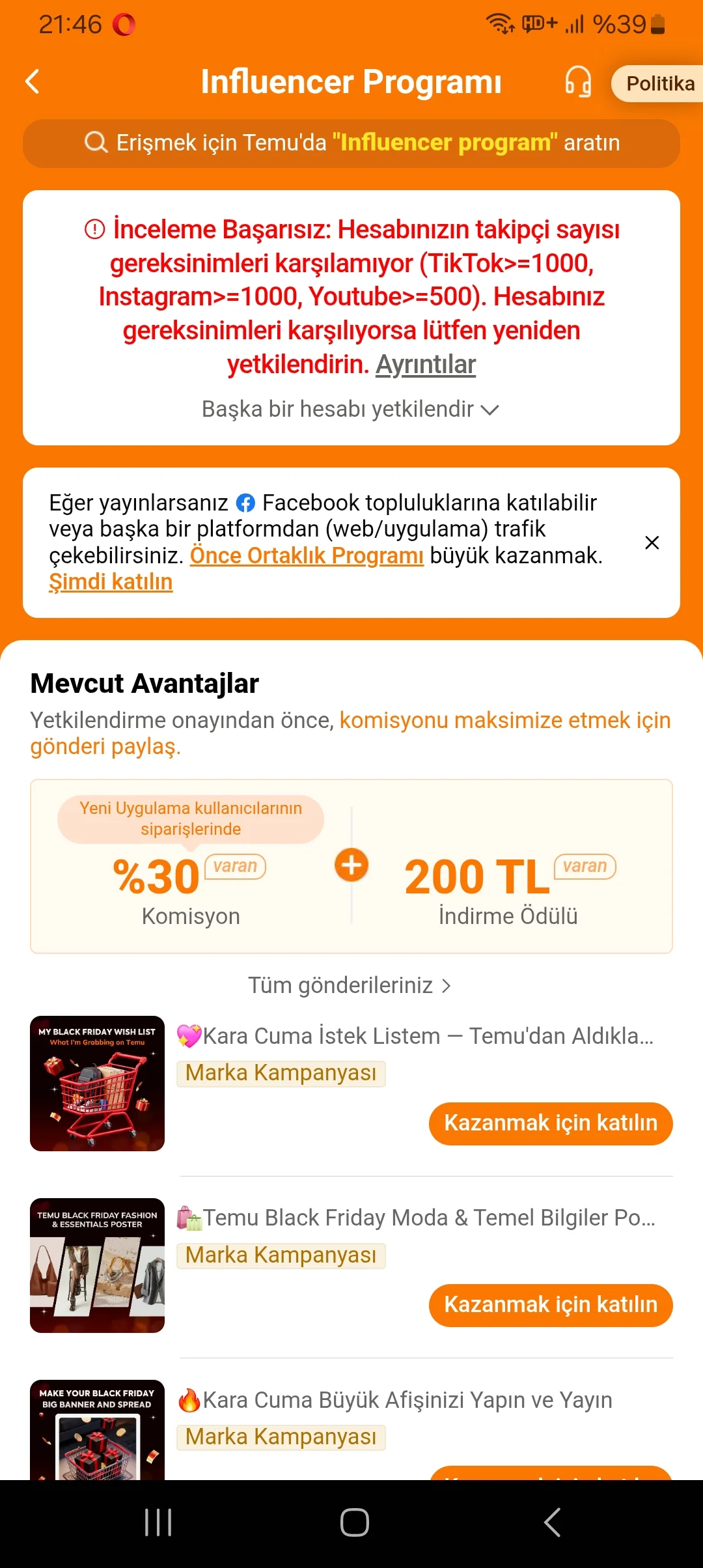Image resolution: width=703 pixels, height=1568 pixels.
Task: Go back using the header arrow
Action: (33, 82)
